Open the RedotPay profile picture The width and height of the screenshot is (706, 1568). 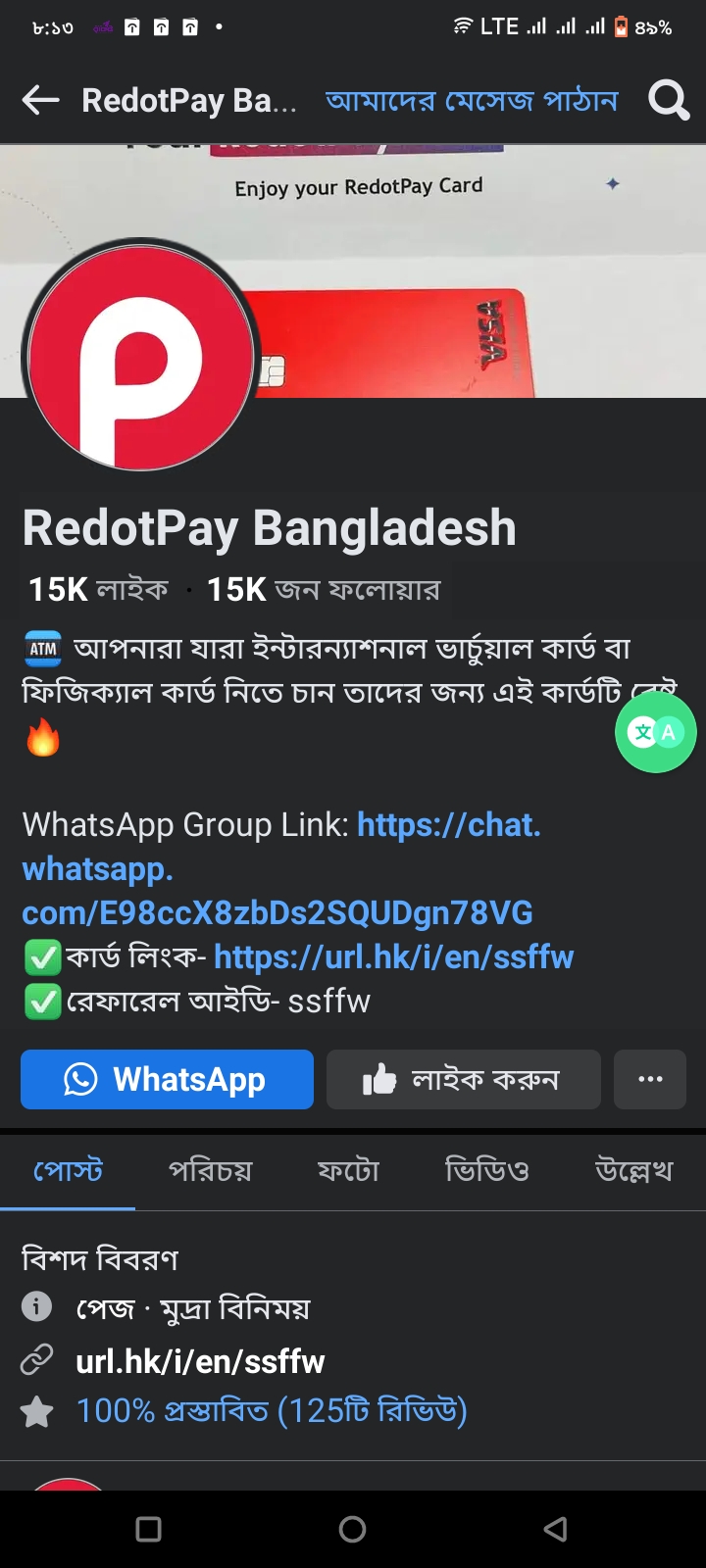click(x=139, y=357)
